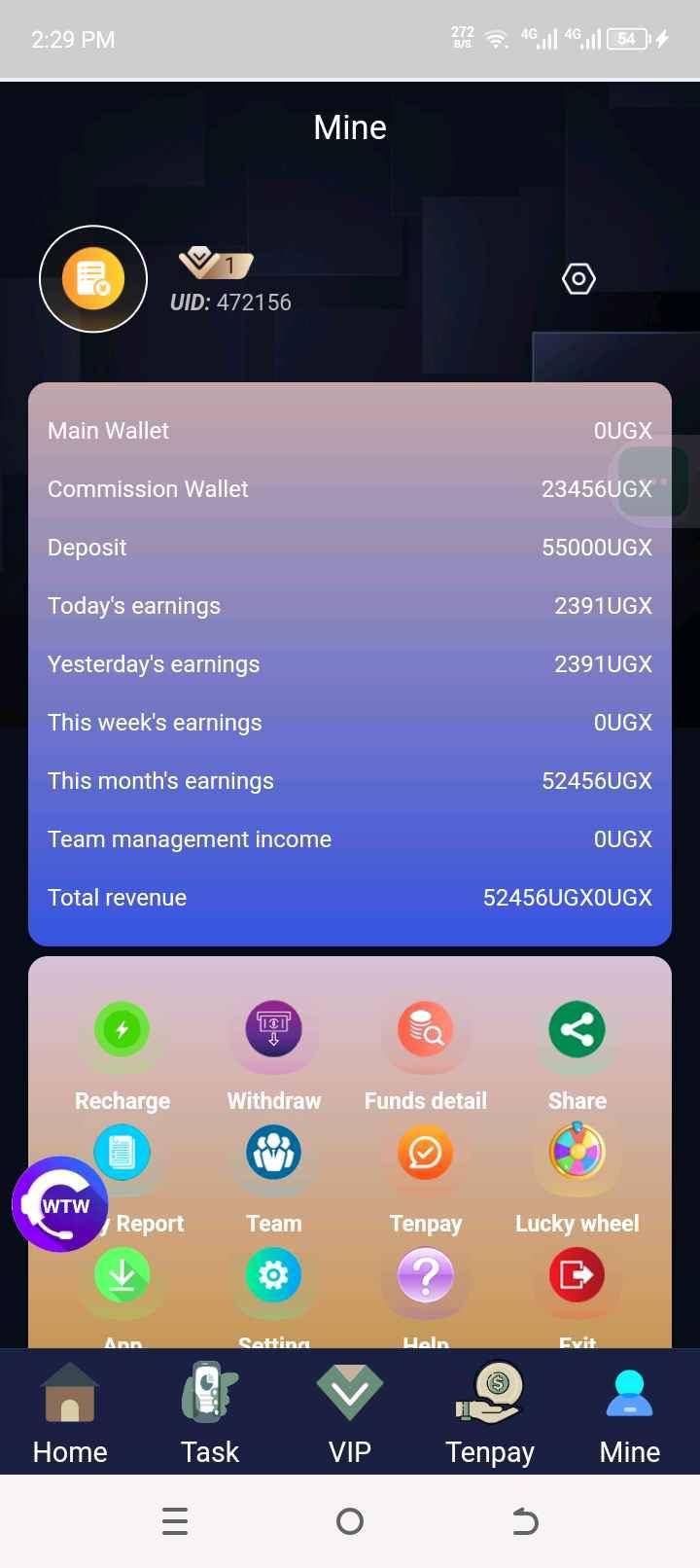Open Tenpay from the menu grid

click(x=426, y=1154)
